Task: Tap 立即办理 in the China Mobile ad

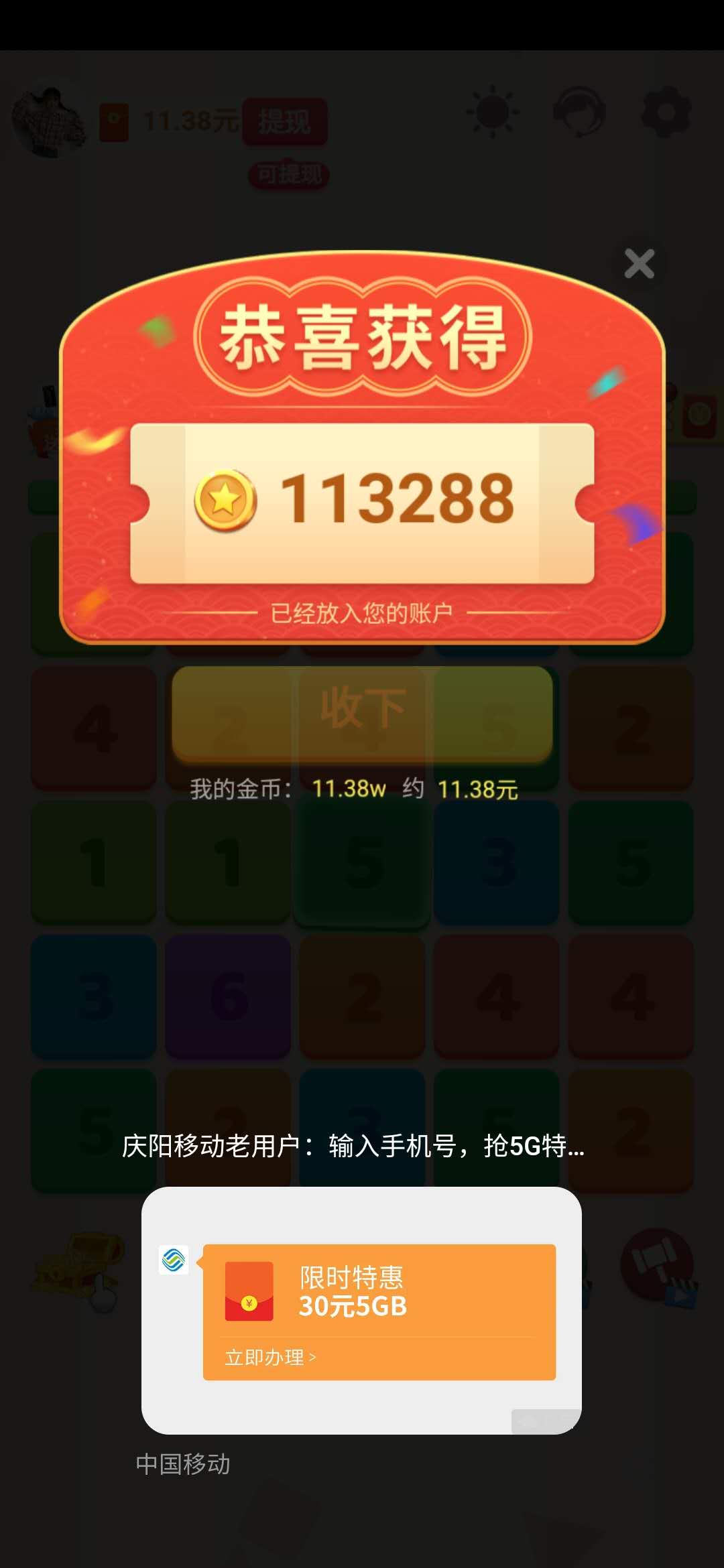Action: (269, 1358)
